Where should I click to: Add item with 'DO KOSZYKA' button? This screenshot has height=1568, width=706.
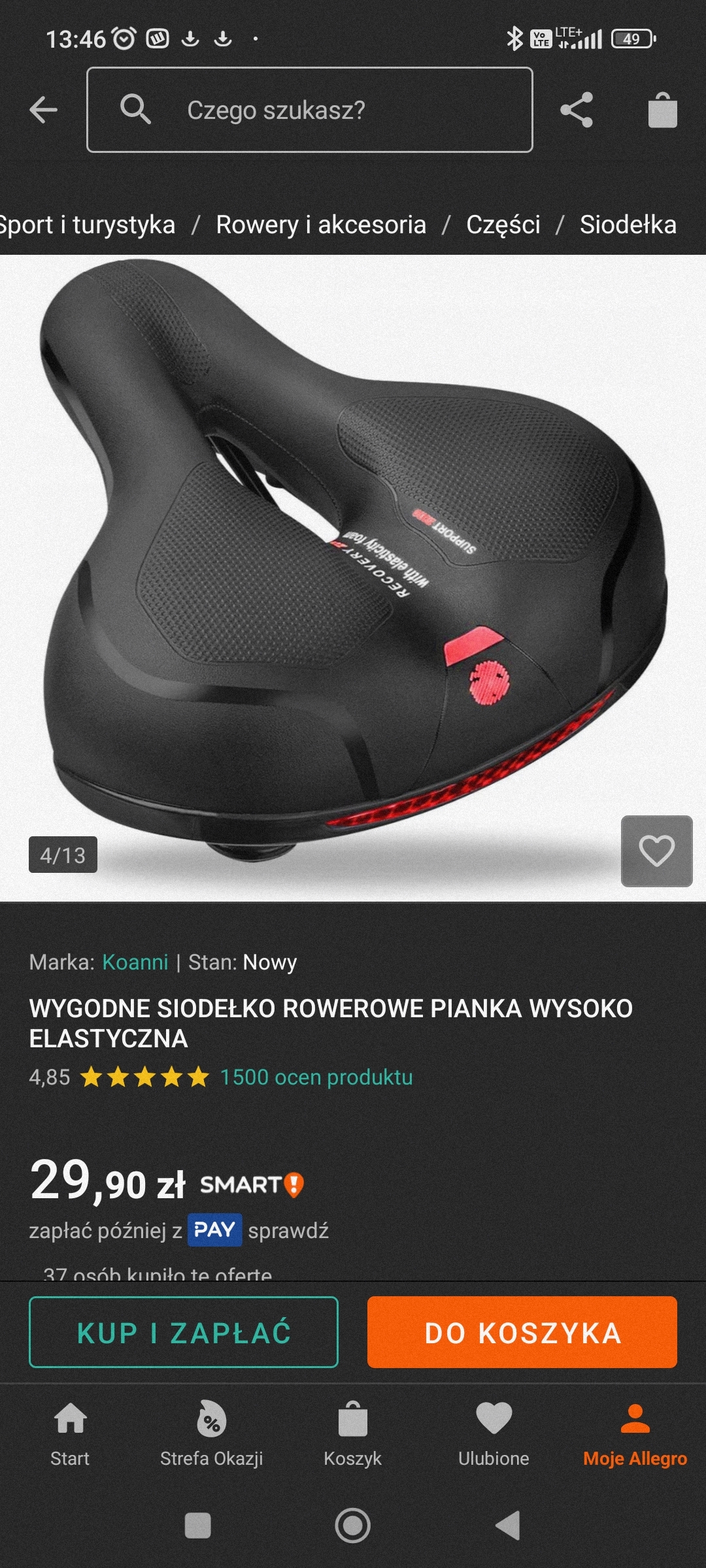click(x=522, y=1332)
